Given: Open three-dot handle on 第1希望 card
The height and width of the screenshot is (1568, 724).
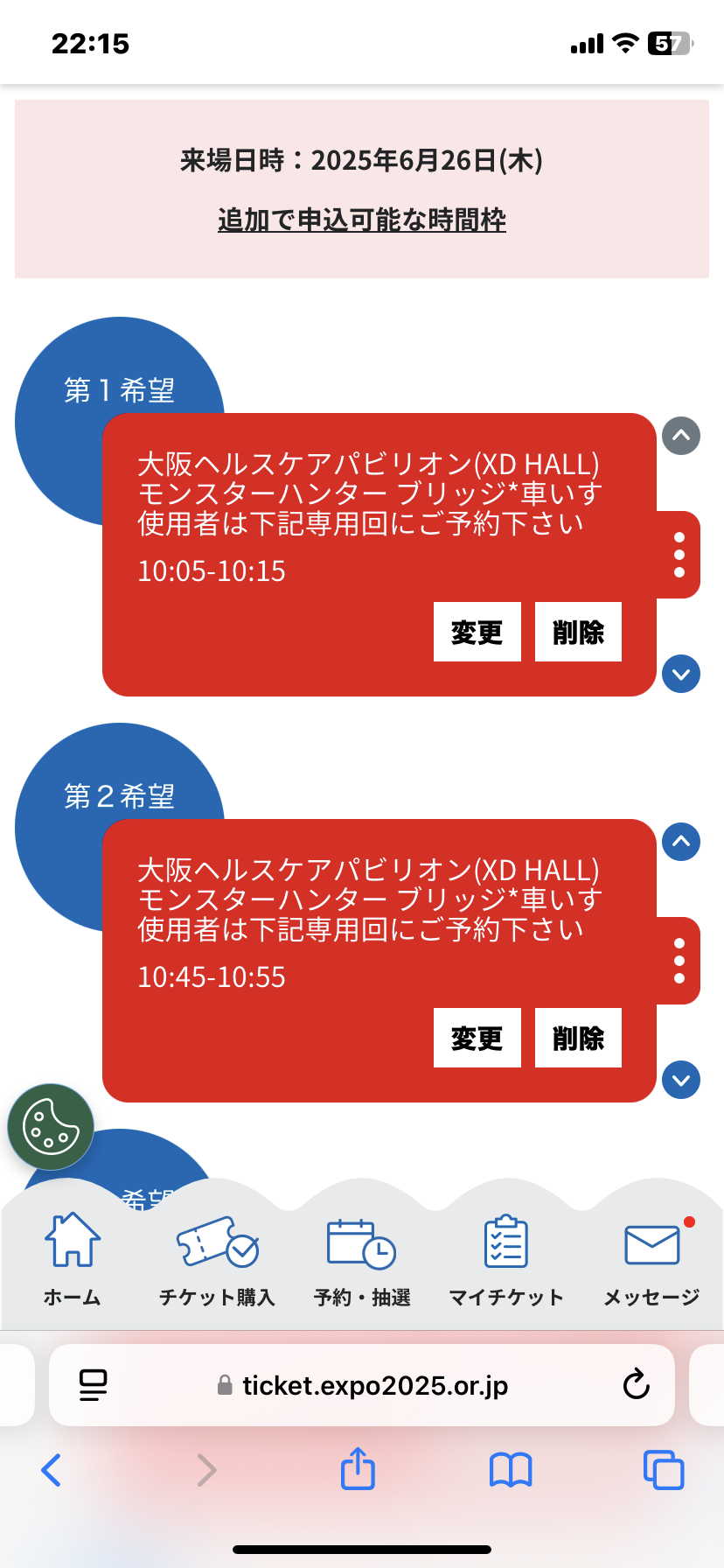Looking at the screenshot, I should click(x=679, y=555).
